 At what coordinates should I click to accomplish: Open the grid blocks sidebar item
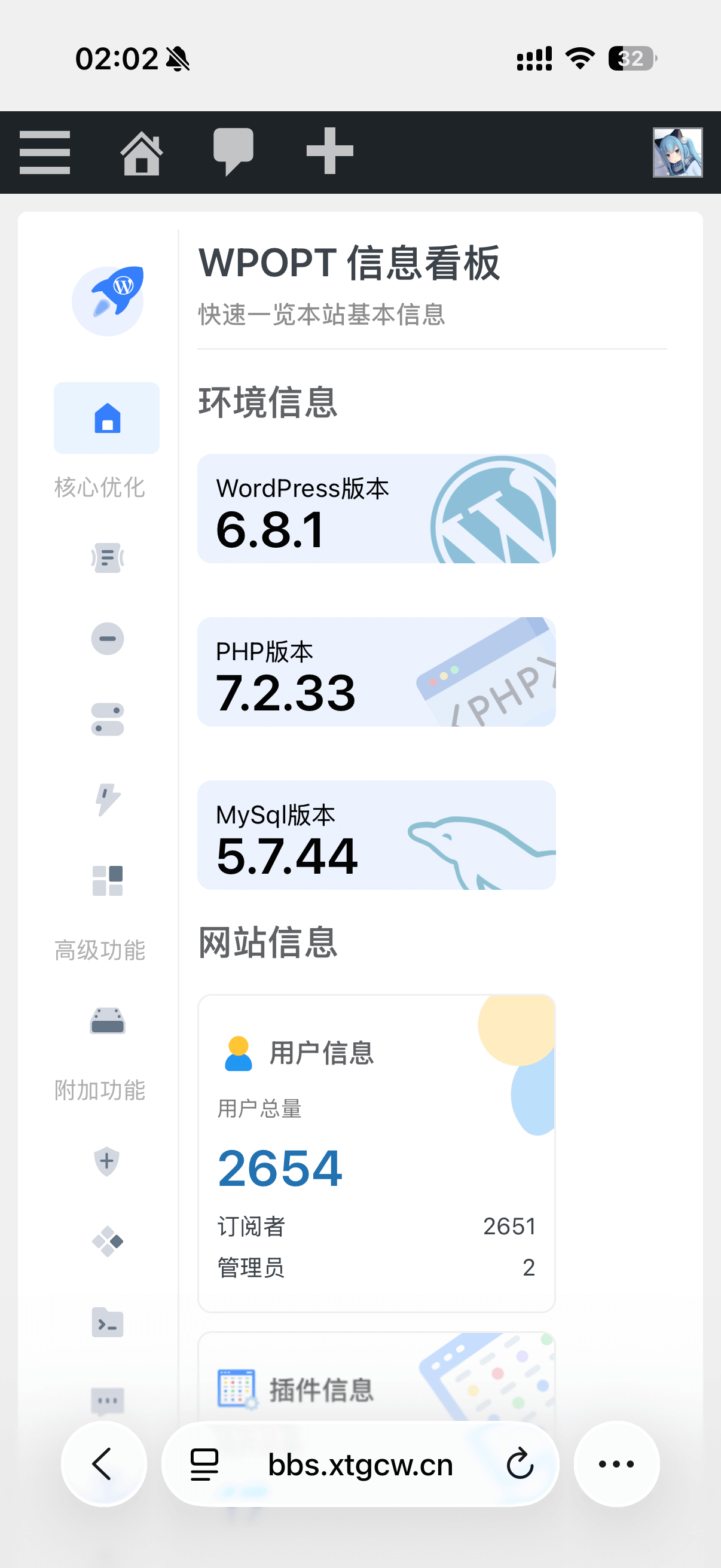point(108,880)
